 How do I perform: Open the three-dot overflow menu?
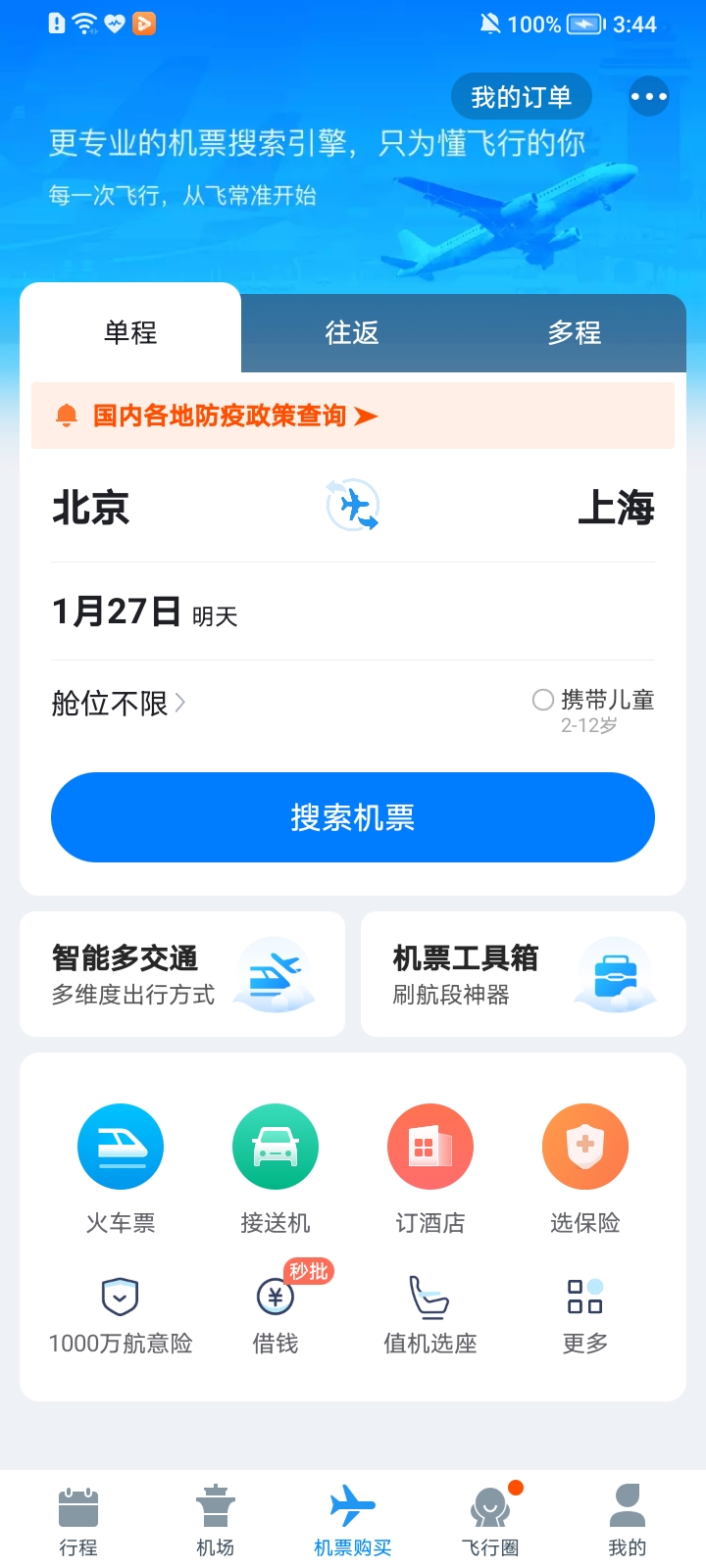click(647, 96)
